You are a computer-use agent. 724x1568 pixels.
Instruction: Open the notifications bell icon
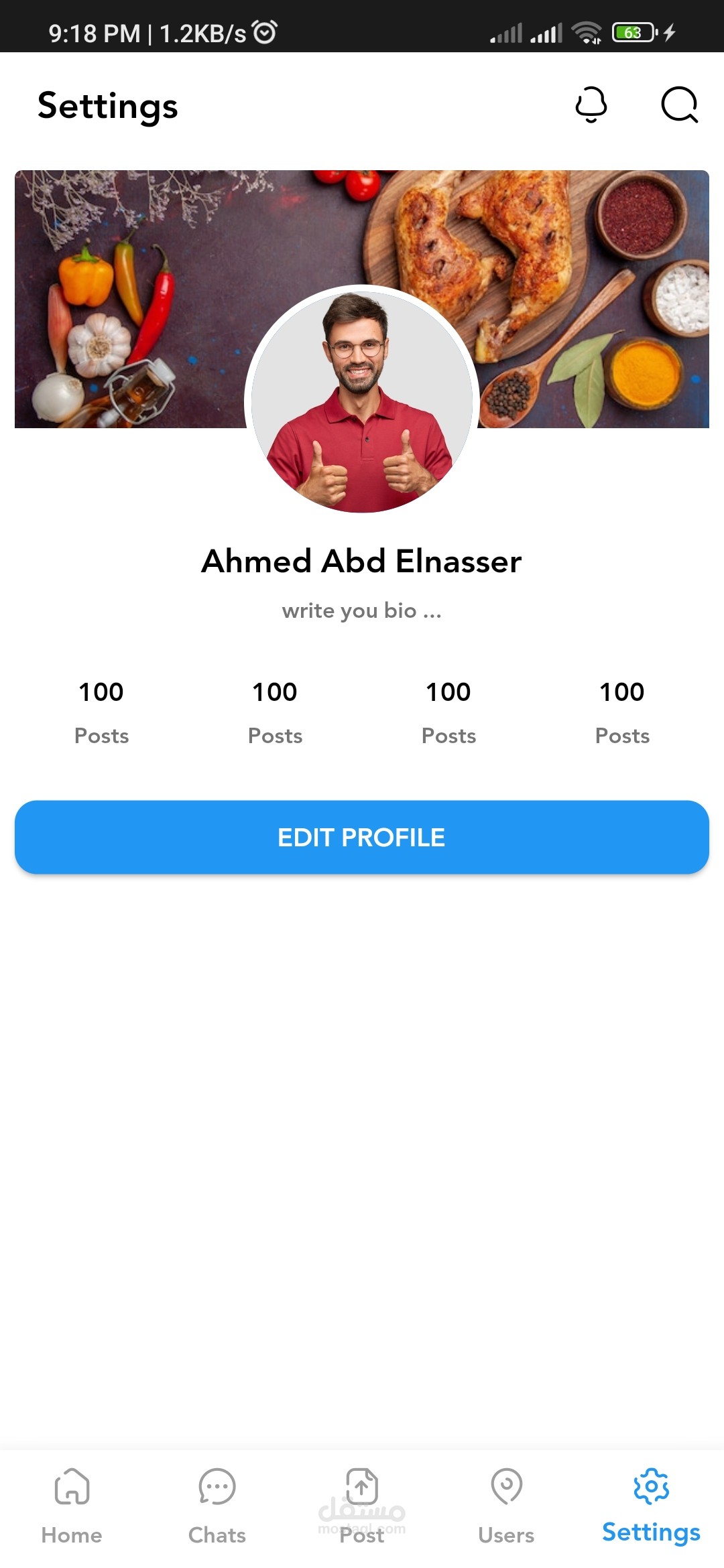pyautogui.click(x=591, y=106)
